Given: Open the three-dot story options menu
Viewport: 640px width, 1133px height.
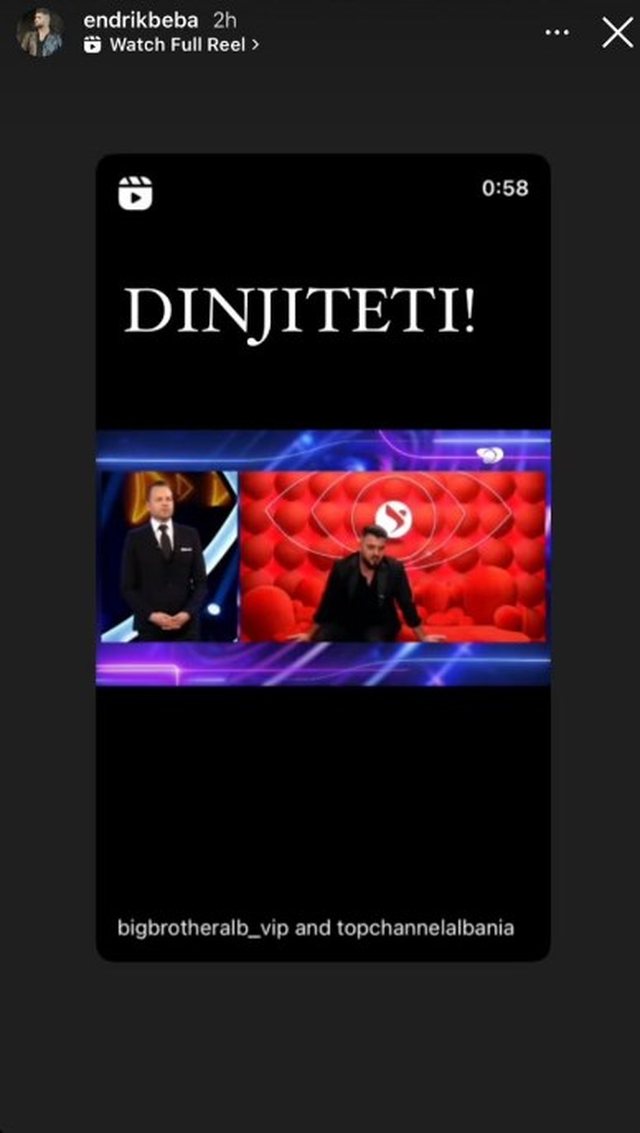Looking at the screenshot, I should pyautogui.click(x=556, y=33).
